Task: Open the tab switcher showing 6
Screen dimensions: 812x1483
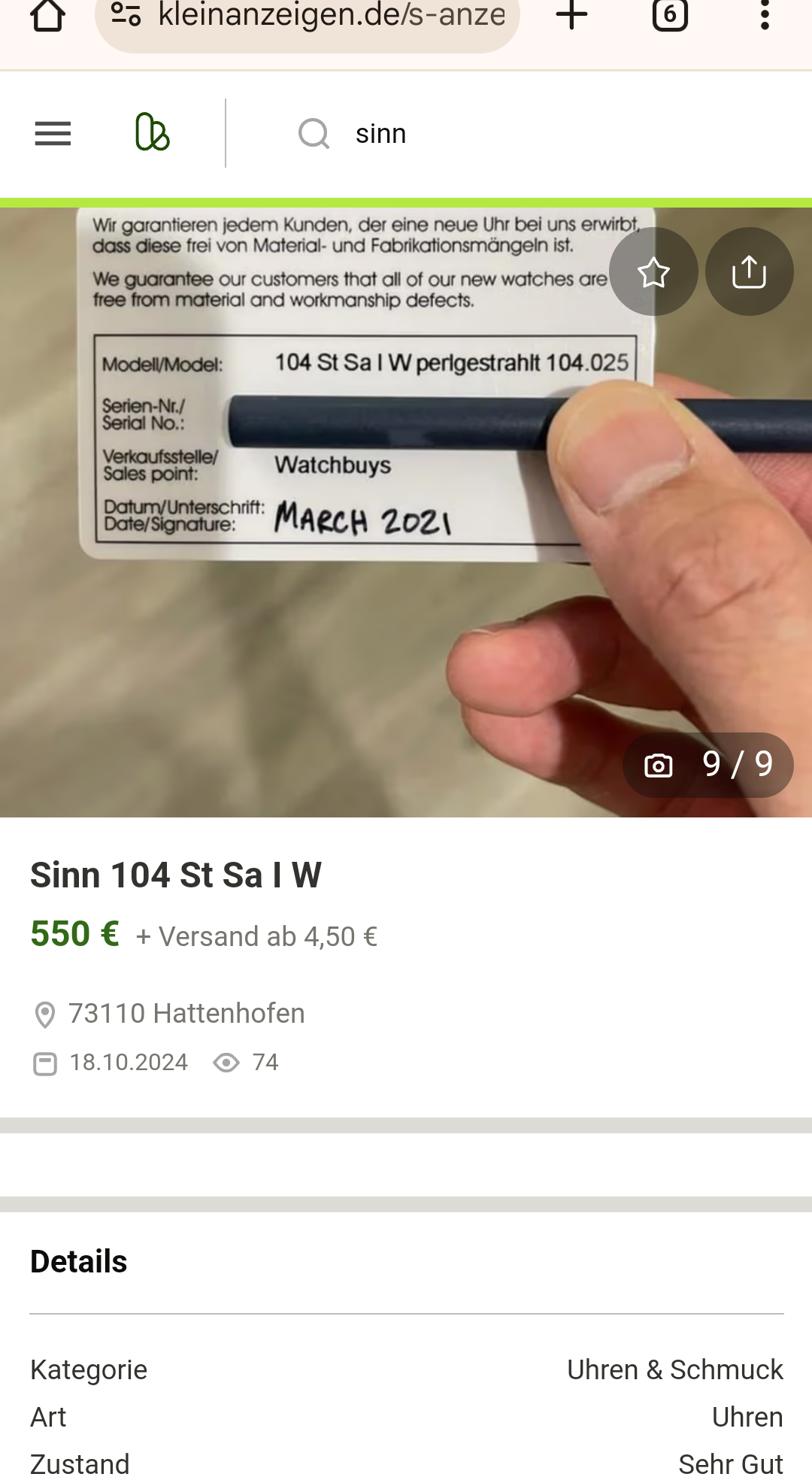Action: coord(670,15)
